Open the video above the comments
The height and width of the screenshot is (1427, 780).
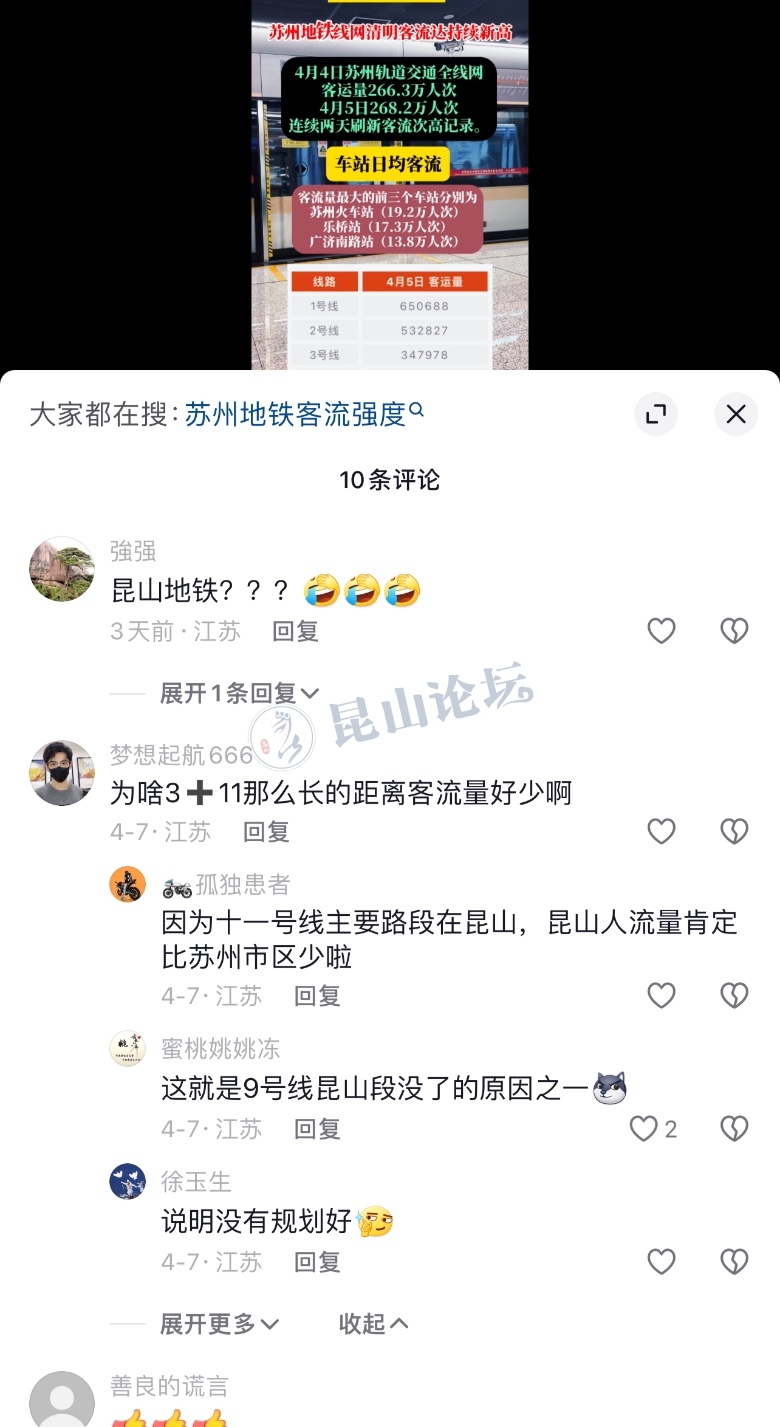[389, 185]
